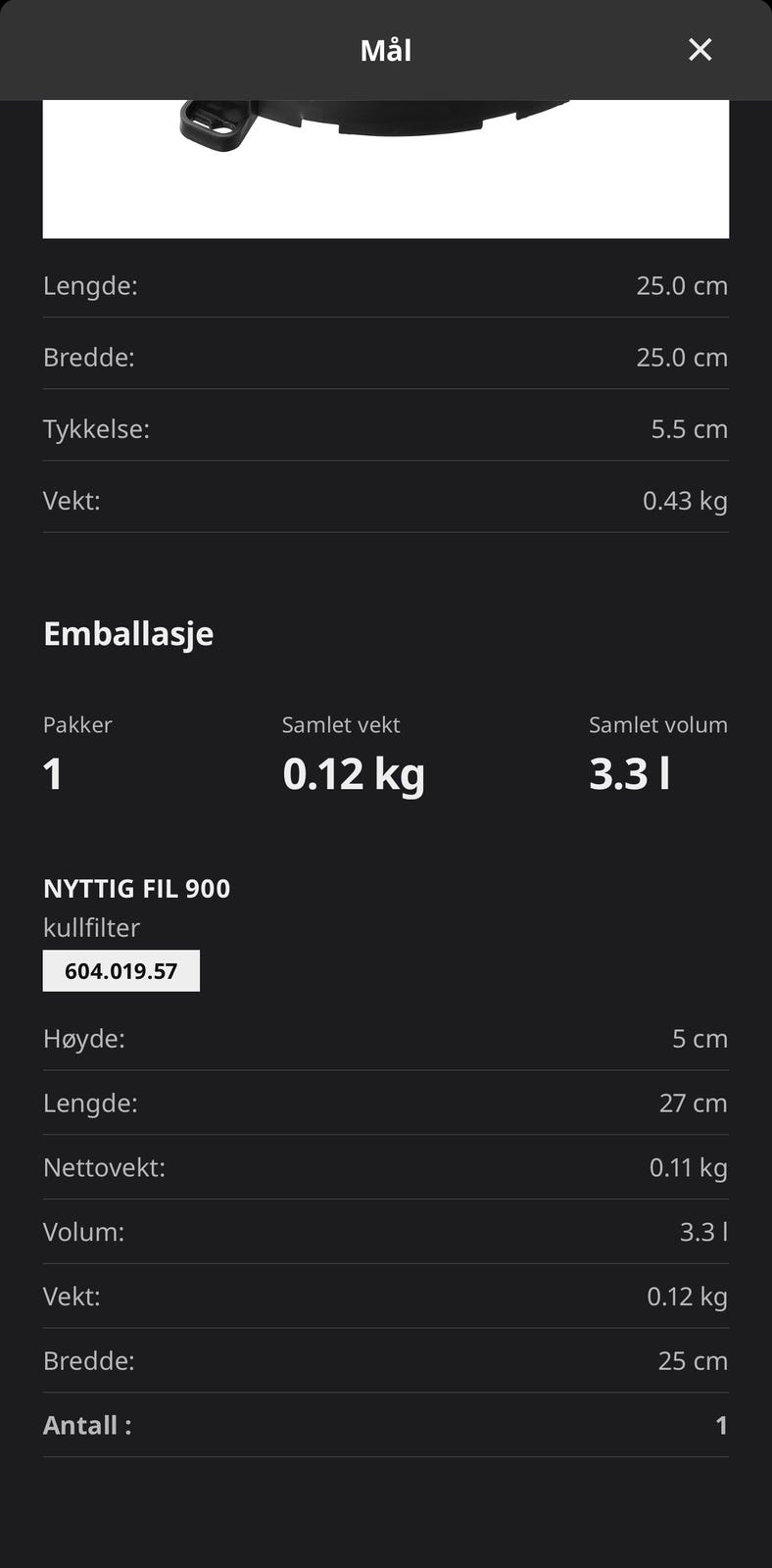The image size is (772, 1568).
Task: Close the Mål measurements panel
Action: pos(700,49)
